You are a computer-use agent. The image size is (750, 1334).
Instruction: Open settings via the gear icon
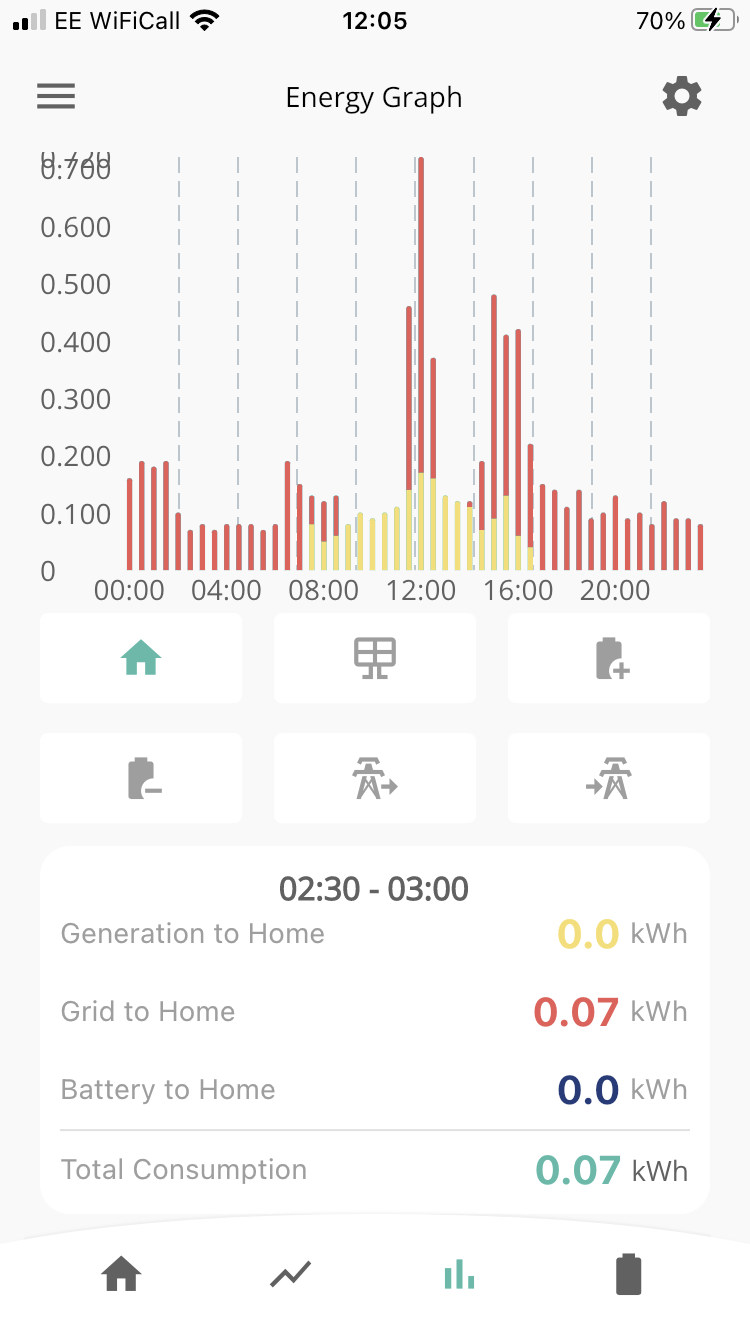tap(682, 97)
